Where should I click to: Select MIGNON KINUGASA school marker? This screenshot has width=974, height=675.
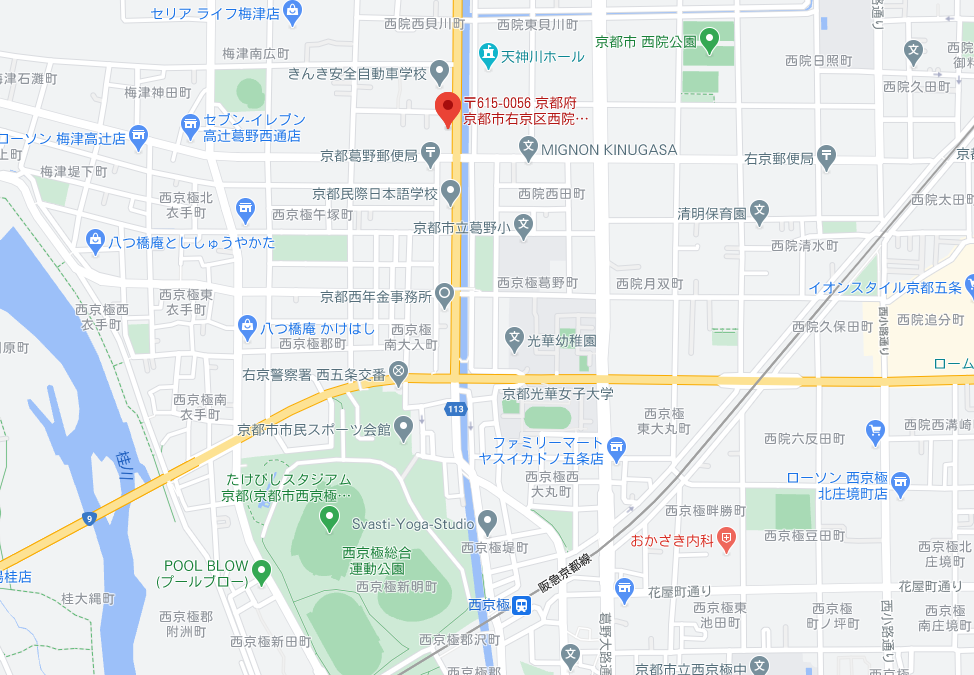(528, 150)
